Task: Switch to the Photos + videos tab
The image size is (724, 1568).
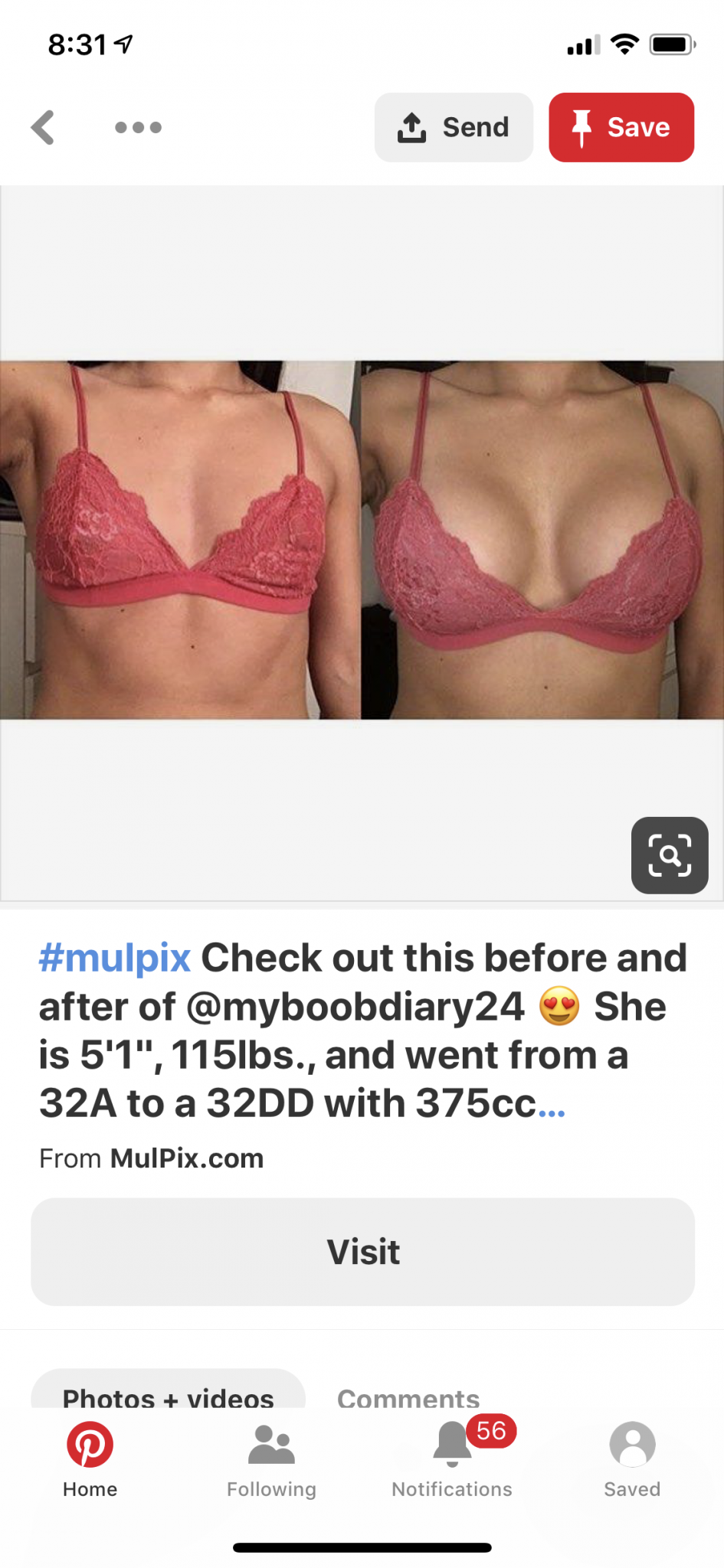Action: 168,1396
